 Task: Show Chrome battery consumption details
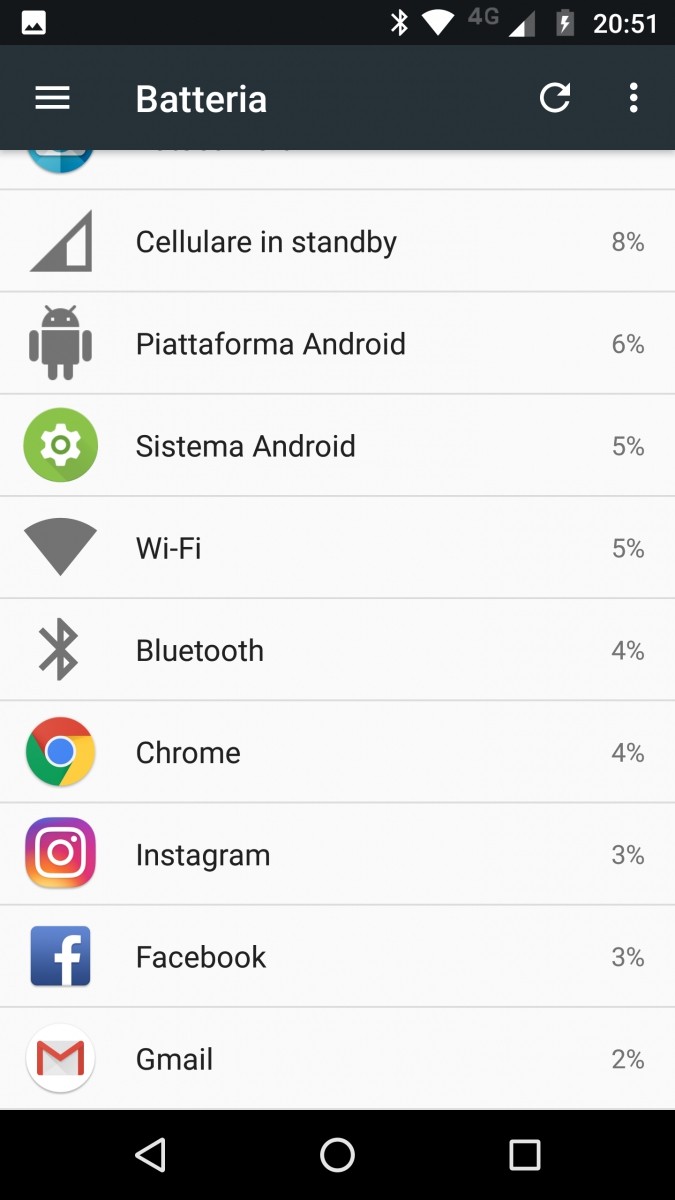(337, 752)
